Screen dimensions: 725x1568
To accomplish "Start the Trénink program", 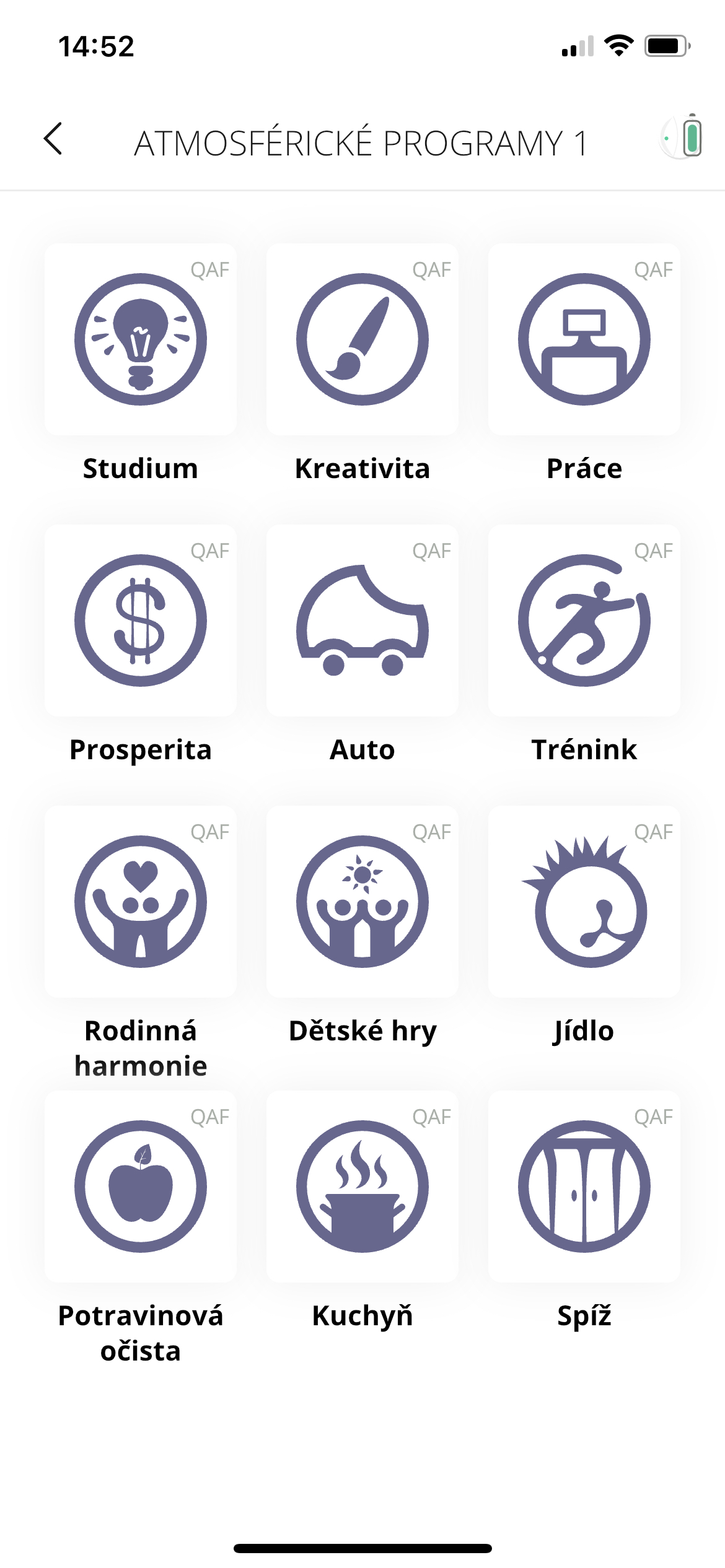I will tap(584, 621).
